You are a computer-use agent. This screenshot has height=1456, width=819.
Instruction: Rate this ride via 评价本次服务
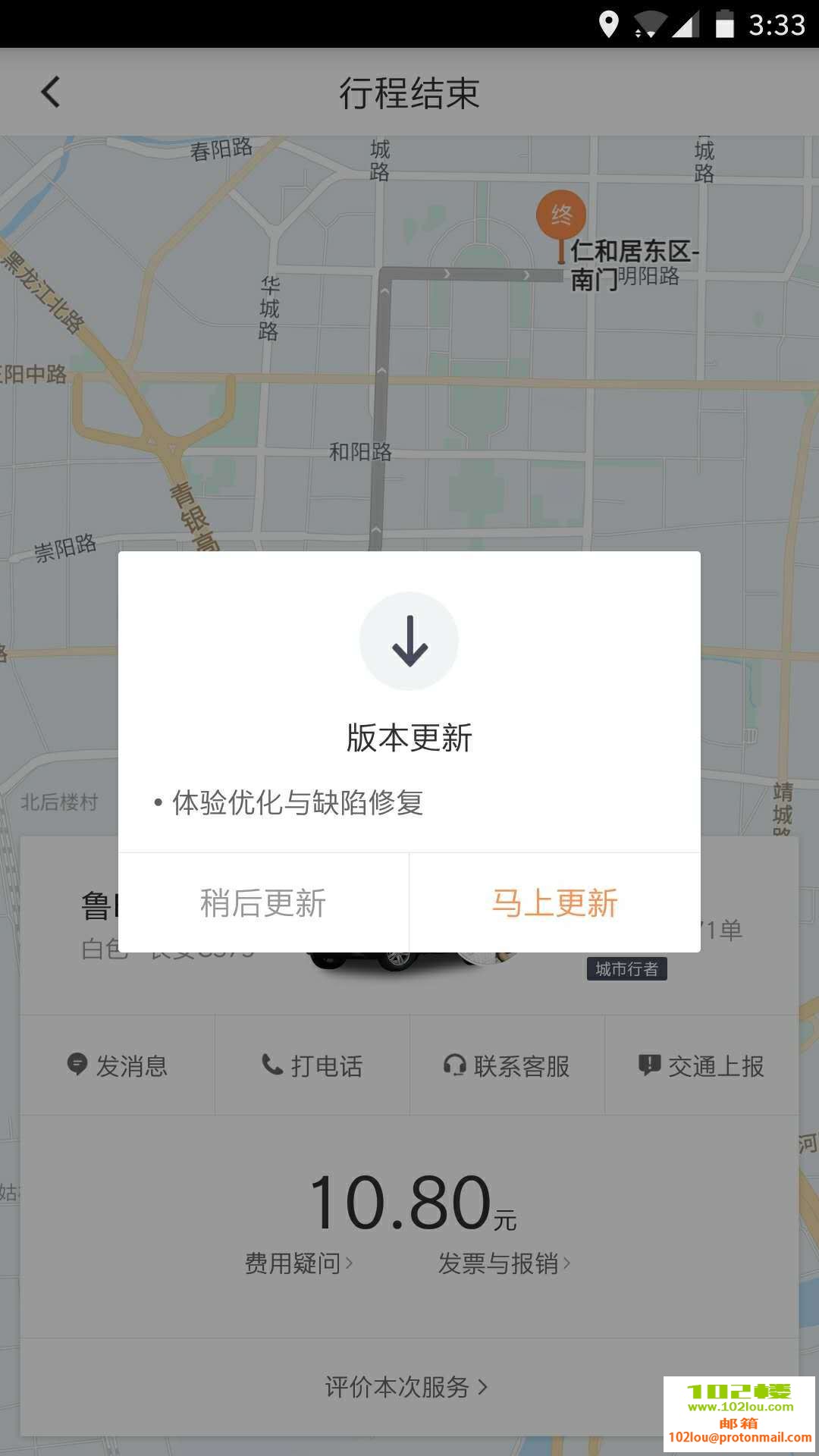point(406,1387)
